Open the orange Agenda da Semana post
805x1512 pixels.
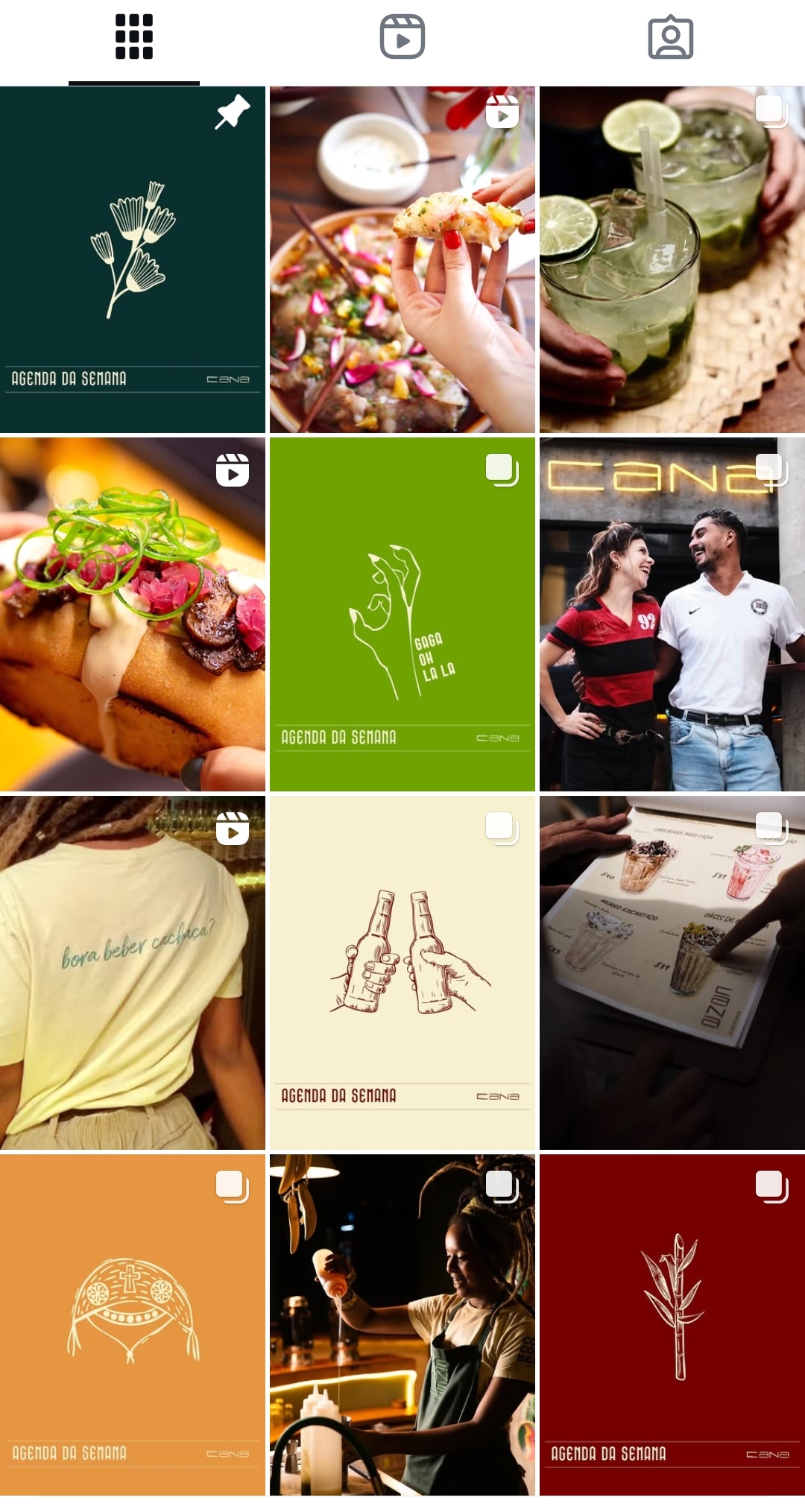[x=133, y=1325]
